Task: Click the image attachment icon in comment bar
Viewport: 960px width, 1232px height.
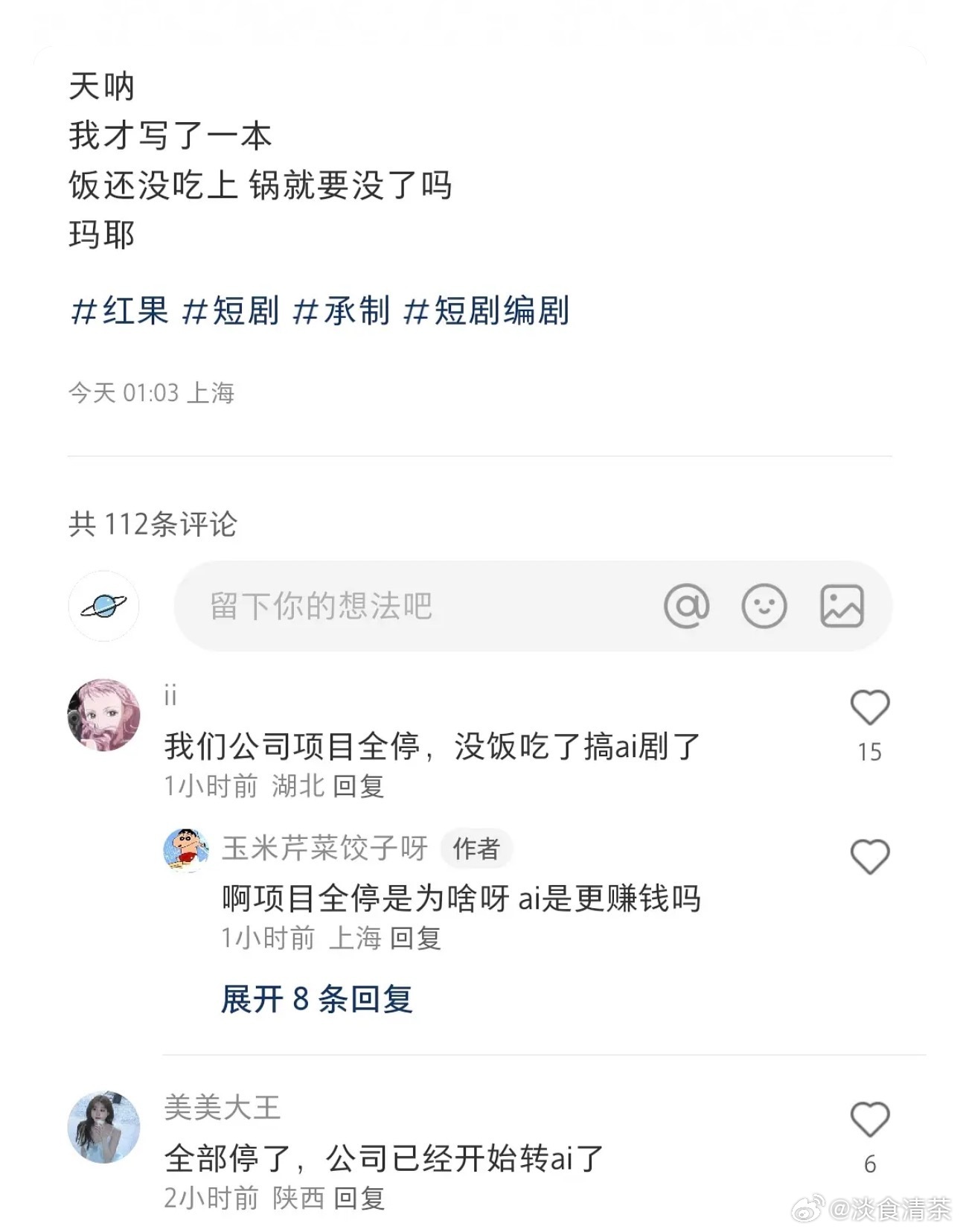Action: 841,606
